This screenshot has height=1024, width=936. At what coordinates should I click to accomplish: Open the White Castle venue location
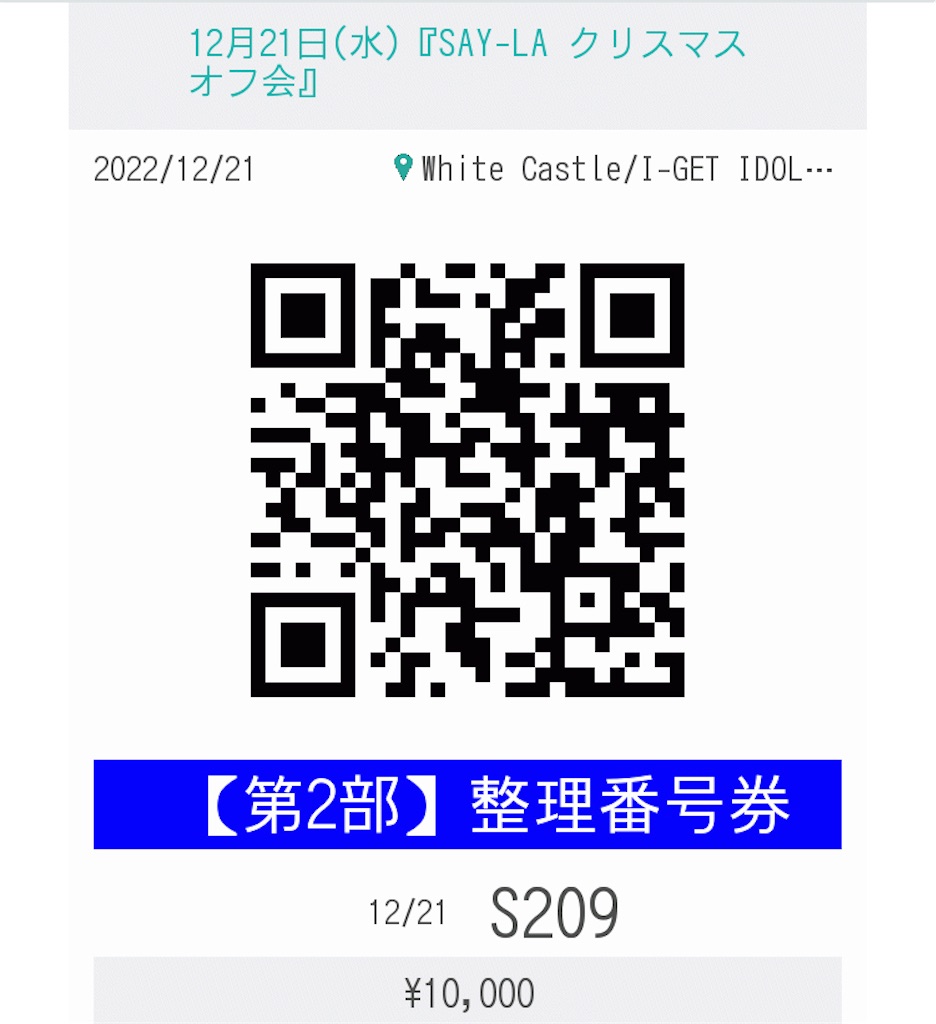point(626,169)
